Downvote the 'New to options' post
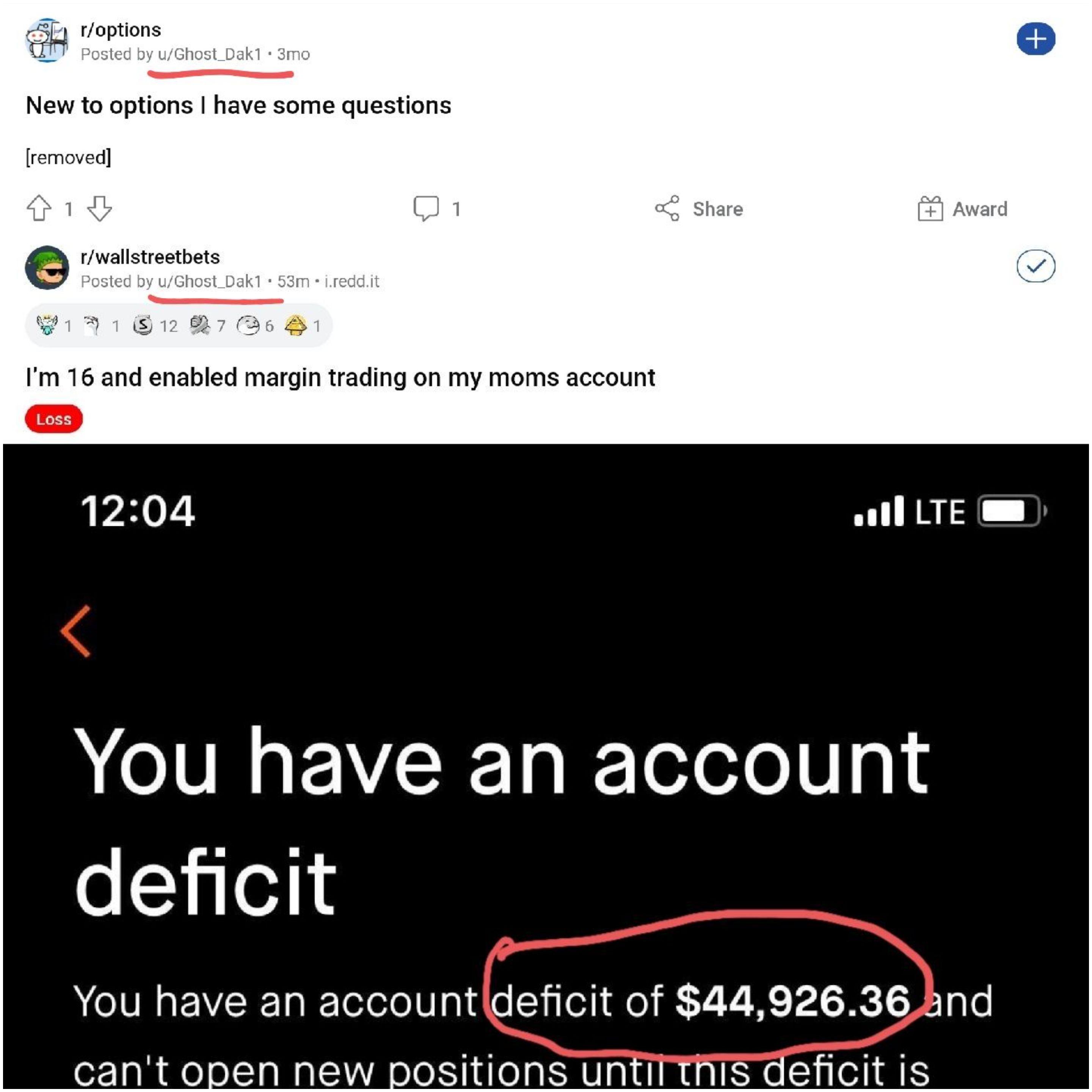The image size is (1092, 1092). coord(99,208)
